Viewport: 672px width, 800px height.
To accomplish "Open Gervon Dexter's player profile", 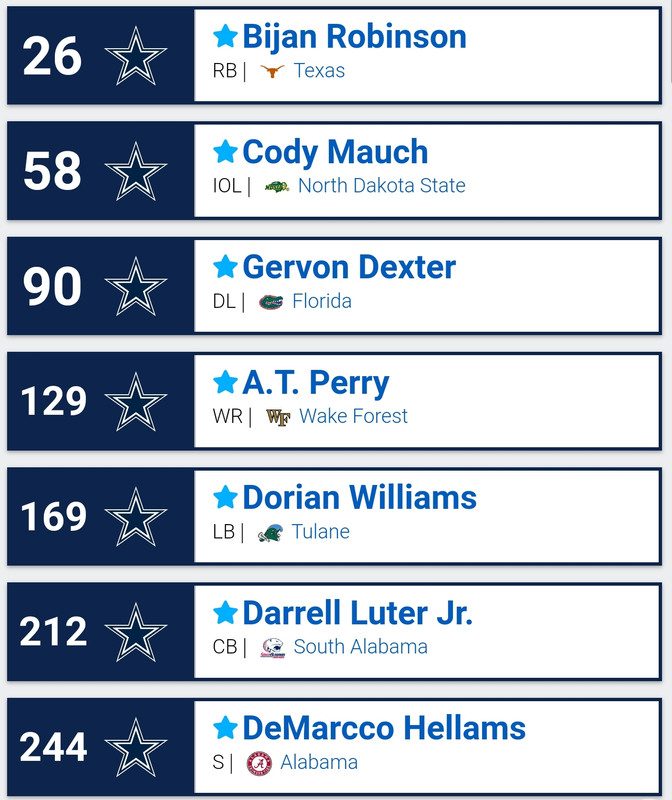I will click(349, 267).
